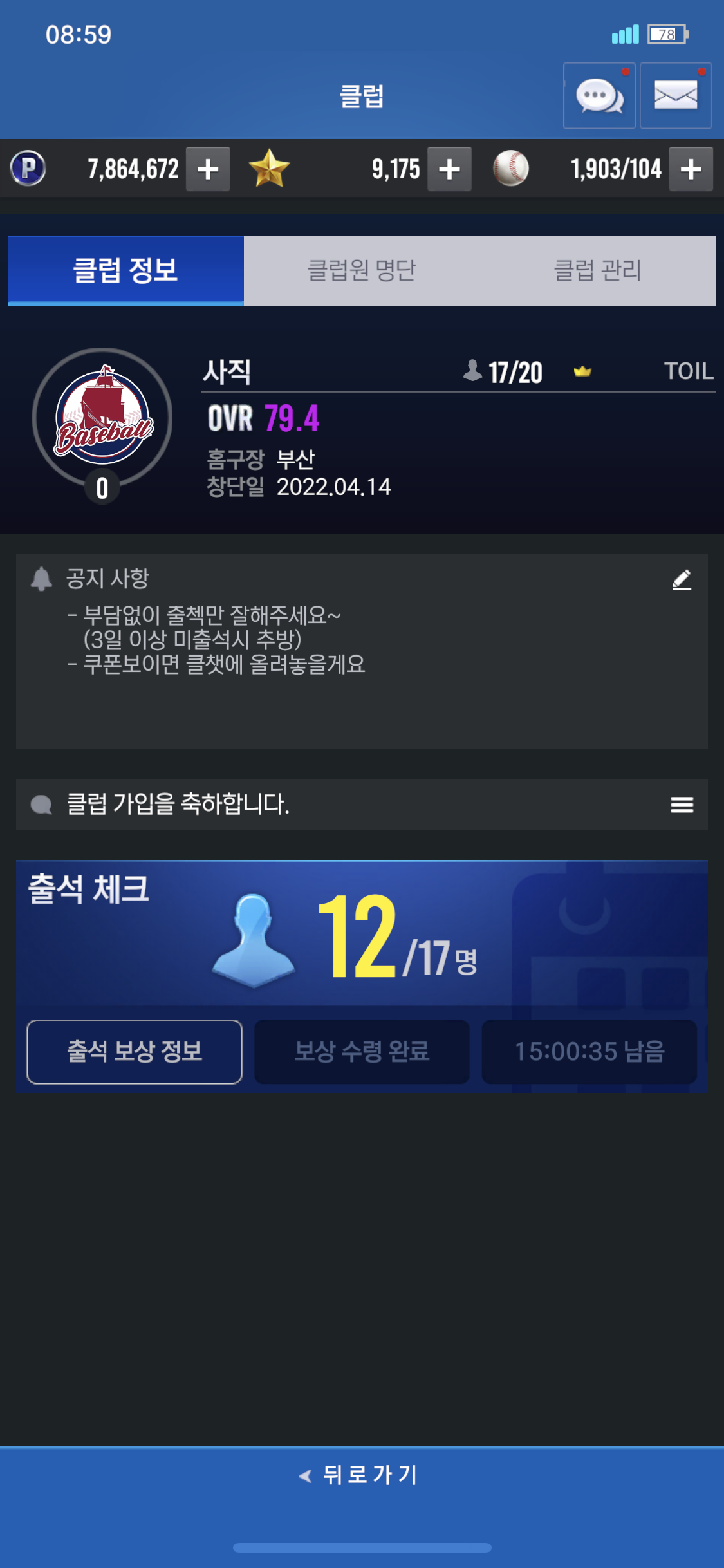Image resolution: width=724 pixels, height=1568 pixels.
Task: Edit the 공지 사항 notice with pencil icon
Action: (x=682, y=579)
